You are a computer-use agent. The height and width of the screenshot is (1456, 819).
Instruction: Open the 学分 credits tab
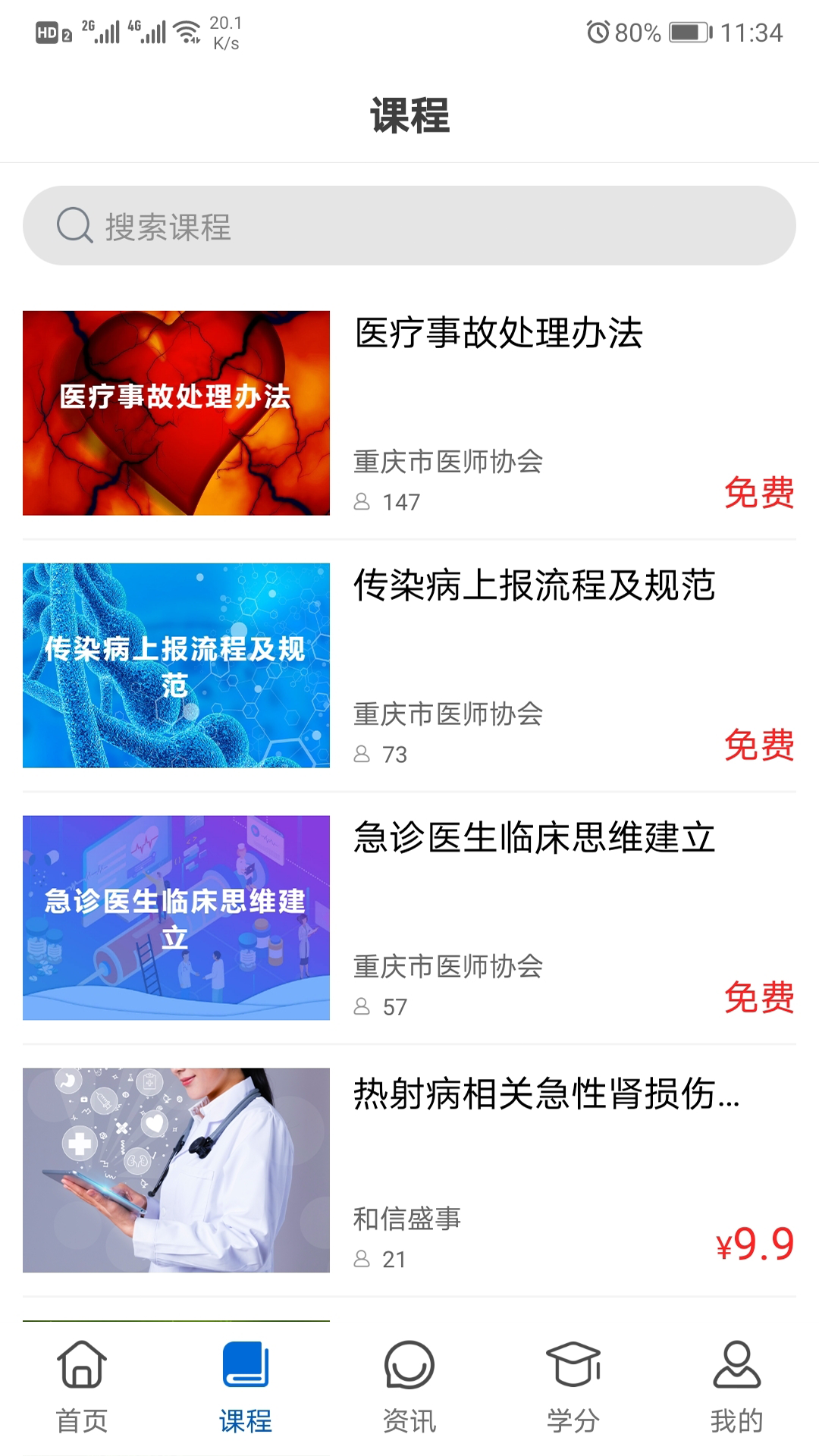click(x=573, y=1386)
